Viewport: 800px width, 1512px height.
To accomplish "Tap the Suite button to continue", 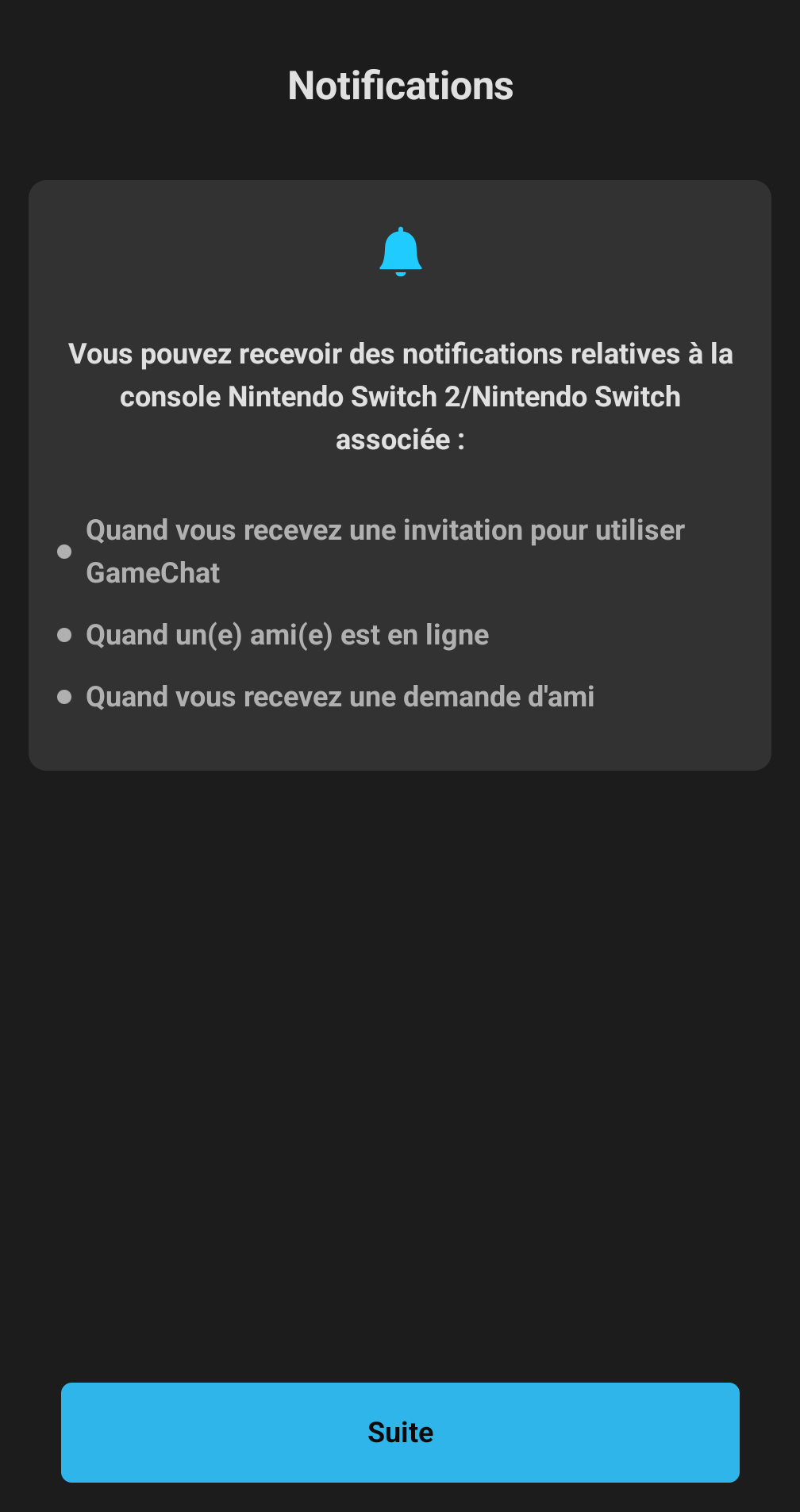I will point(400,1432).
